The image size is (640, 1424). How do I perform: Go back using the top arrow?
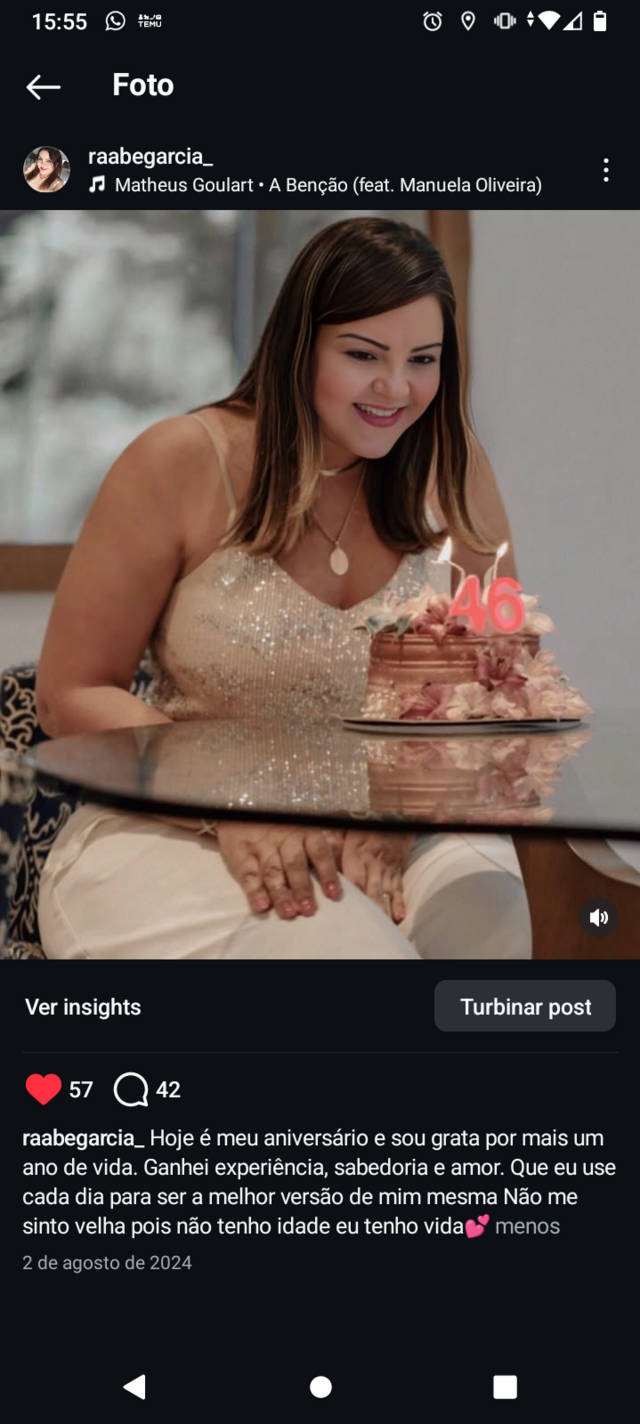pyautogui.click(x=43, y=87)
